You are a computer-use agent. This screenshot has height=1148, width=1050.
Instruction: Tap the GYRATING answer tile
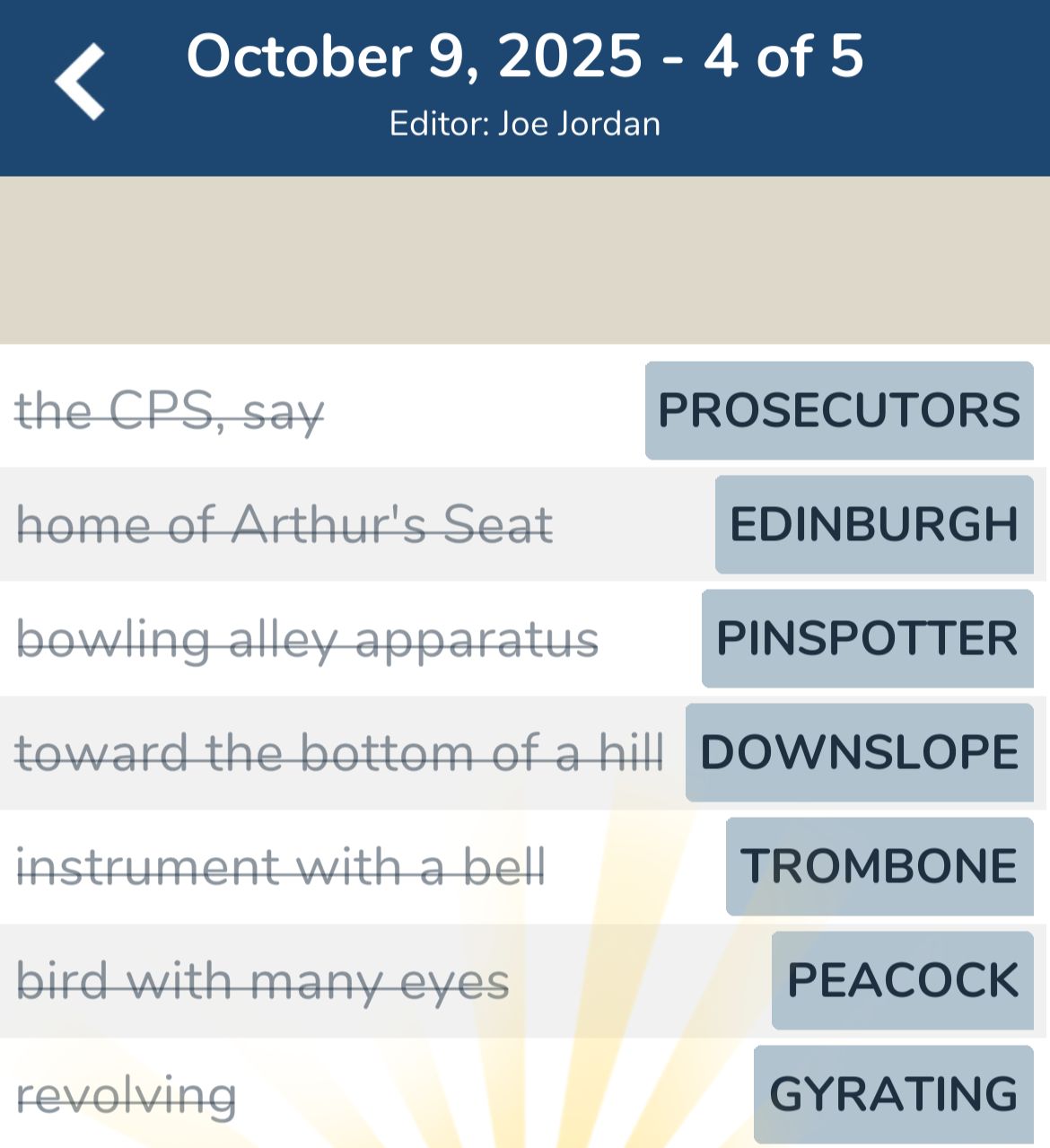pos(893,1094)
